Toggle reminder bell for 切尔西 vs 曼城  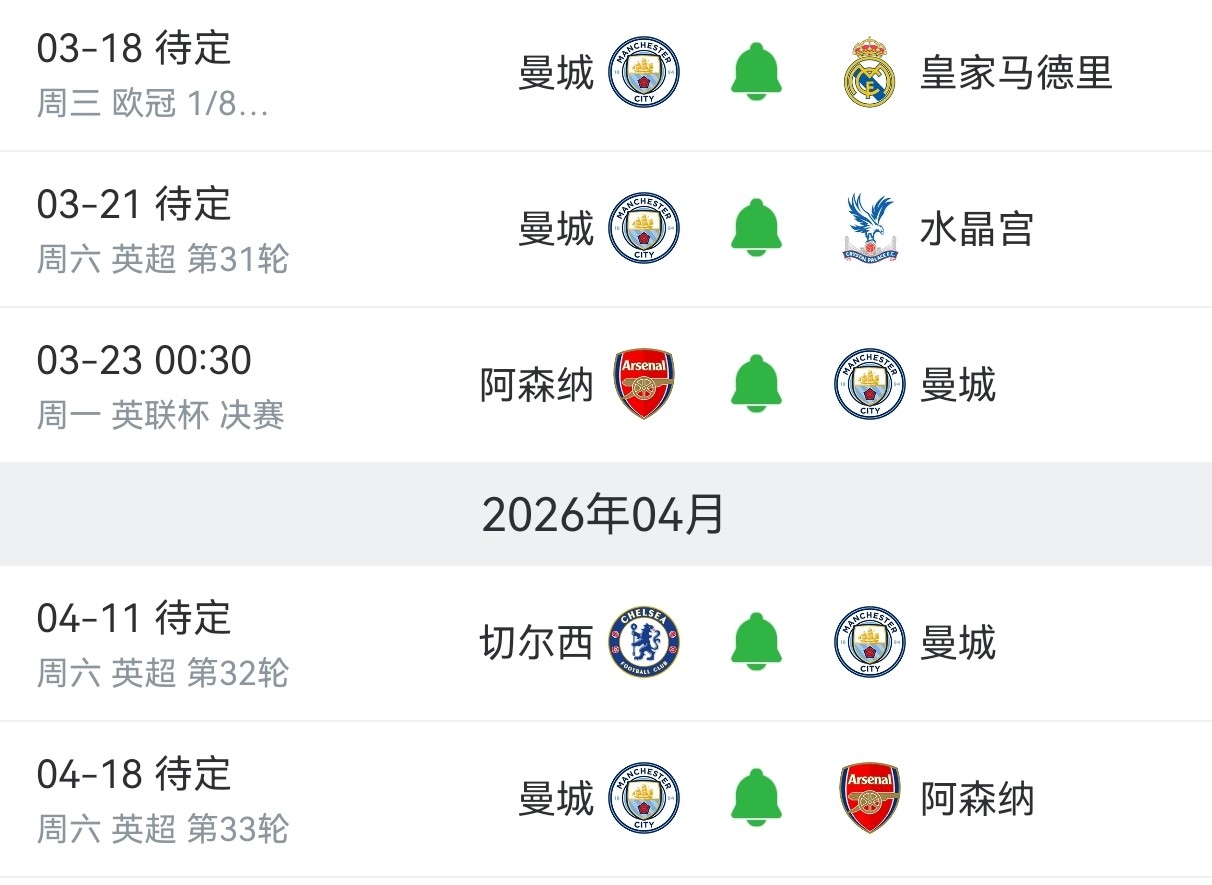coord(756,642)
